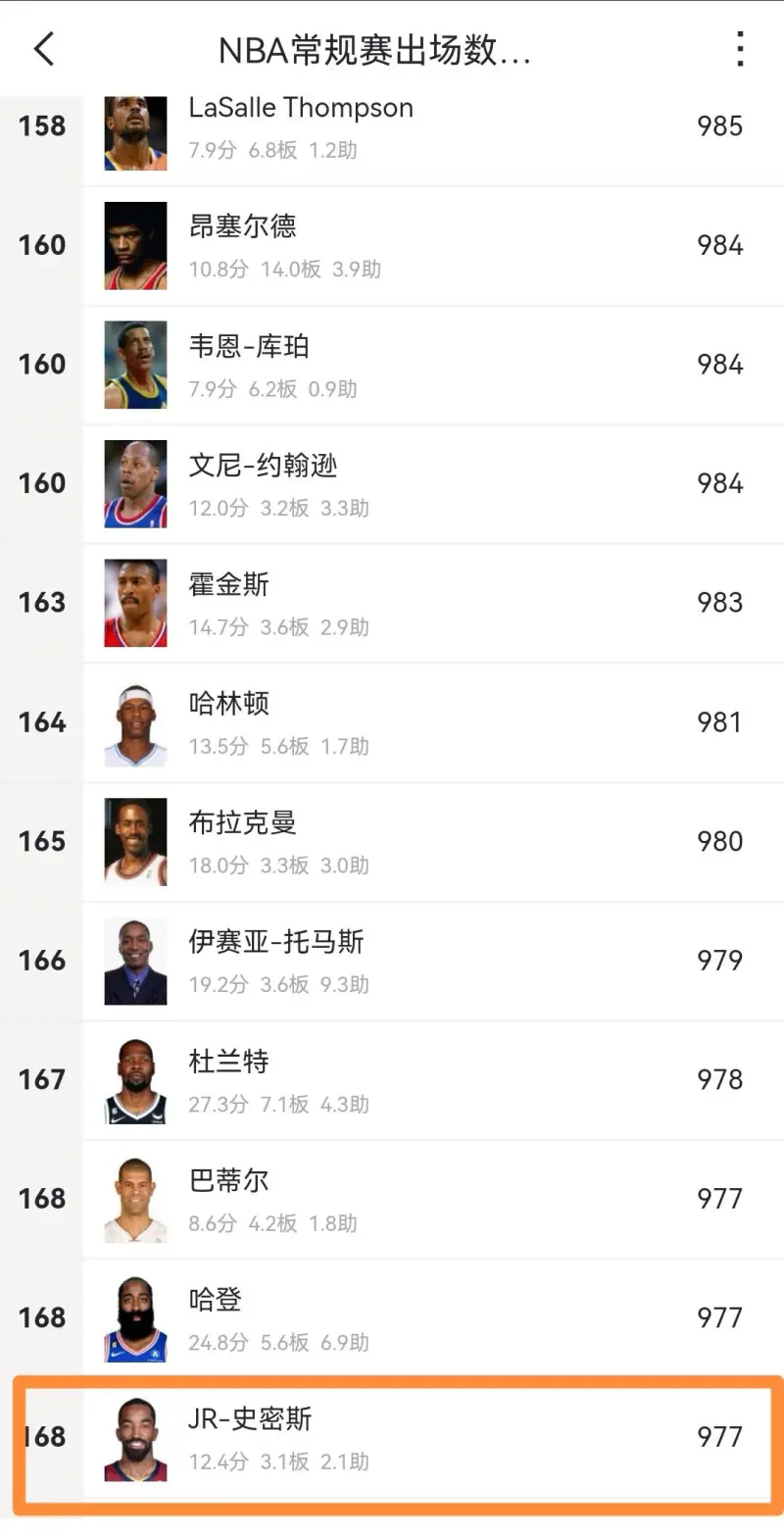Tap the 哈林顿 row
The width and height of the screenshot is (784, 1536).
click(x=431, y=722)
